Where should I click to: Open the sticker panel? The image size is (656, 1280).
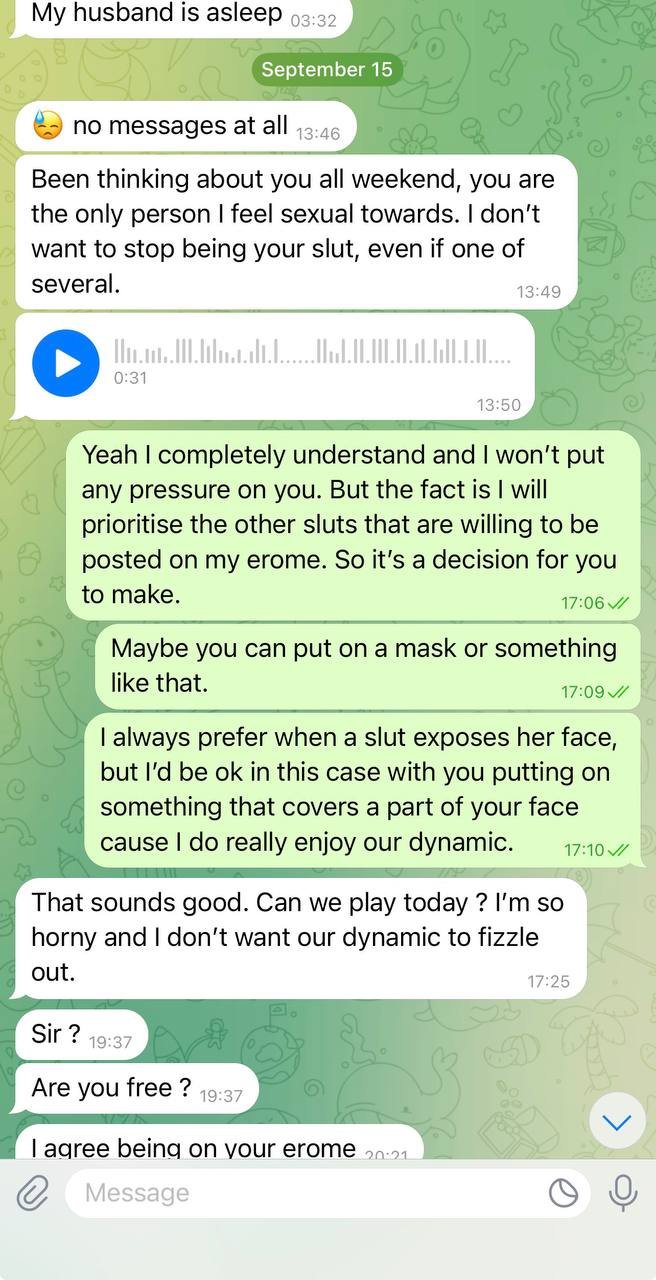click(564, 1193)
